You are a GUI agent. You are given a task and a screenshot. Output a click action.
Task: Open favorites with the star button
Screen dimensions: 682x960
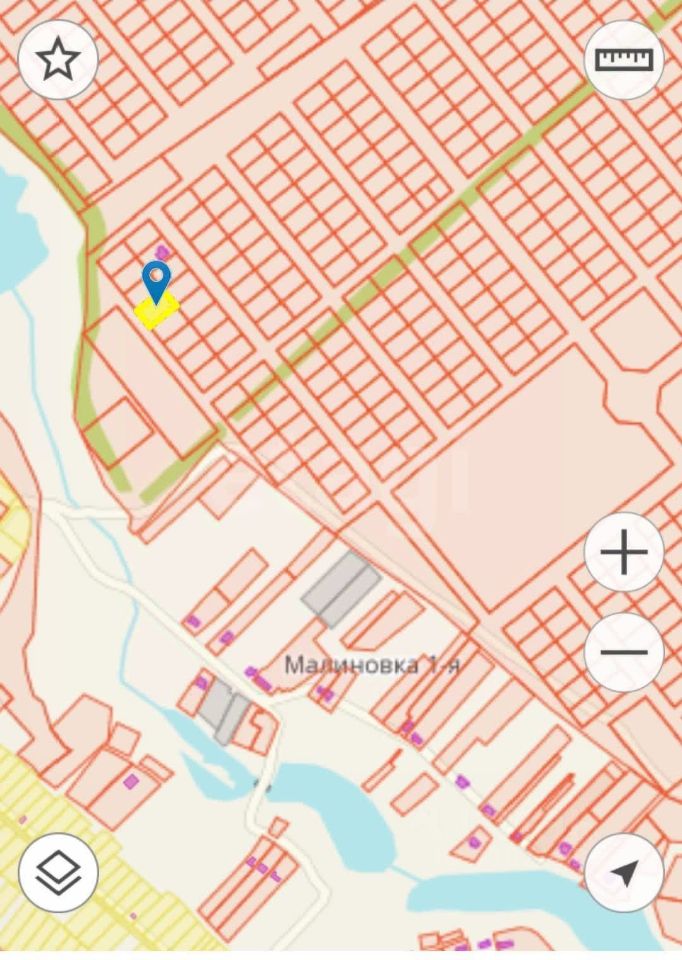click(x=58, y=60)
